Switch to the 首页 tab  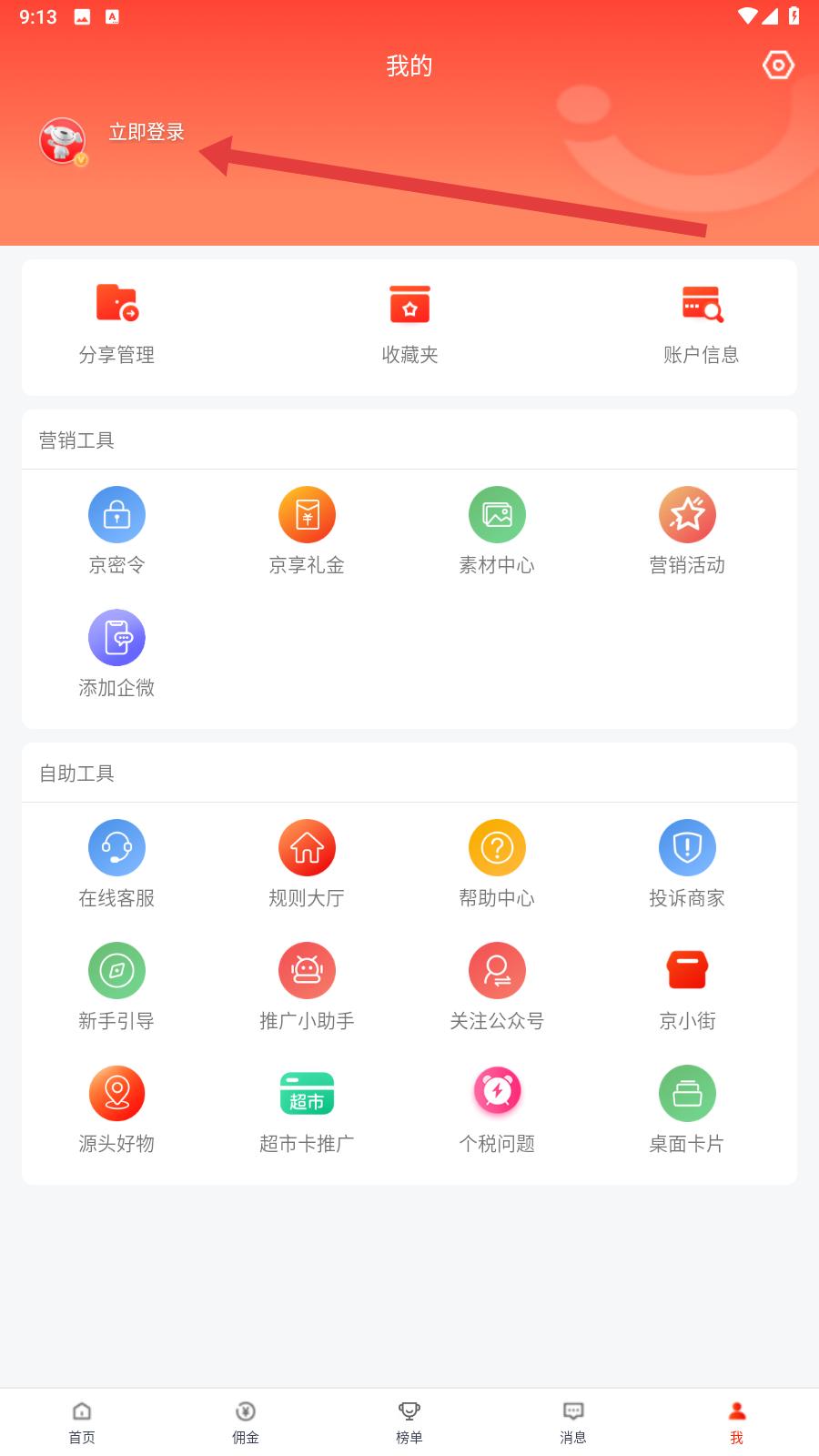(82, 1421)
